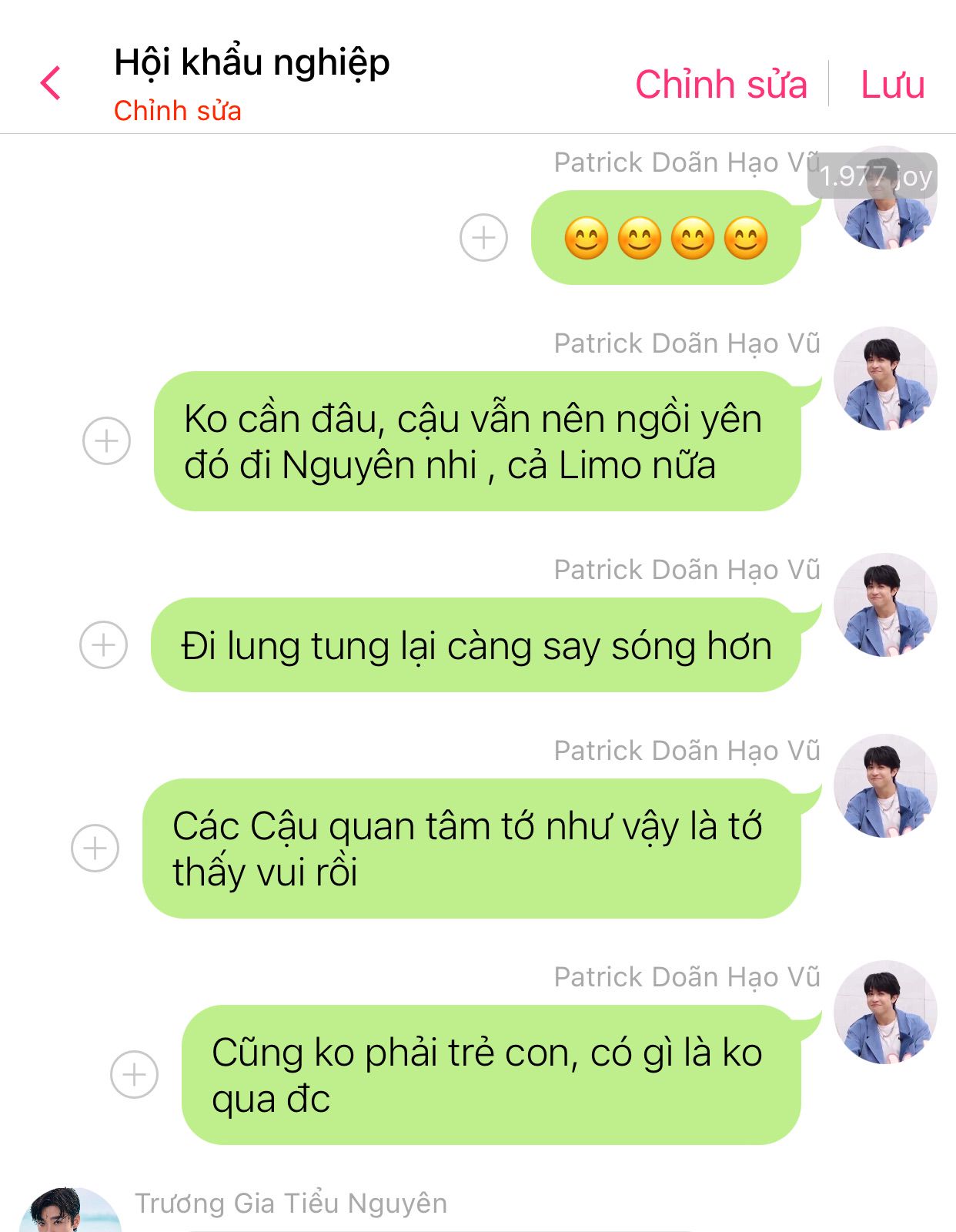Tap Chỉnh sửa in the top bar
The height and width of the screenshot is (1232, 956).
[720, 84]
